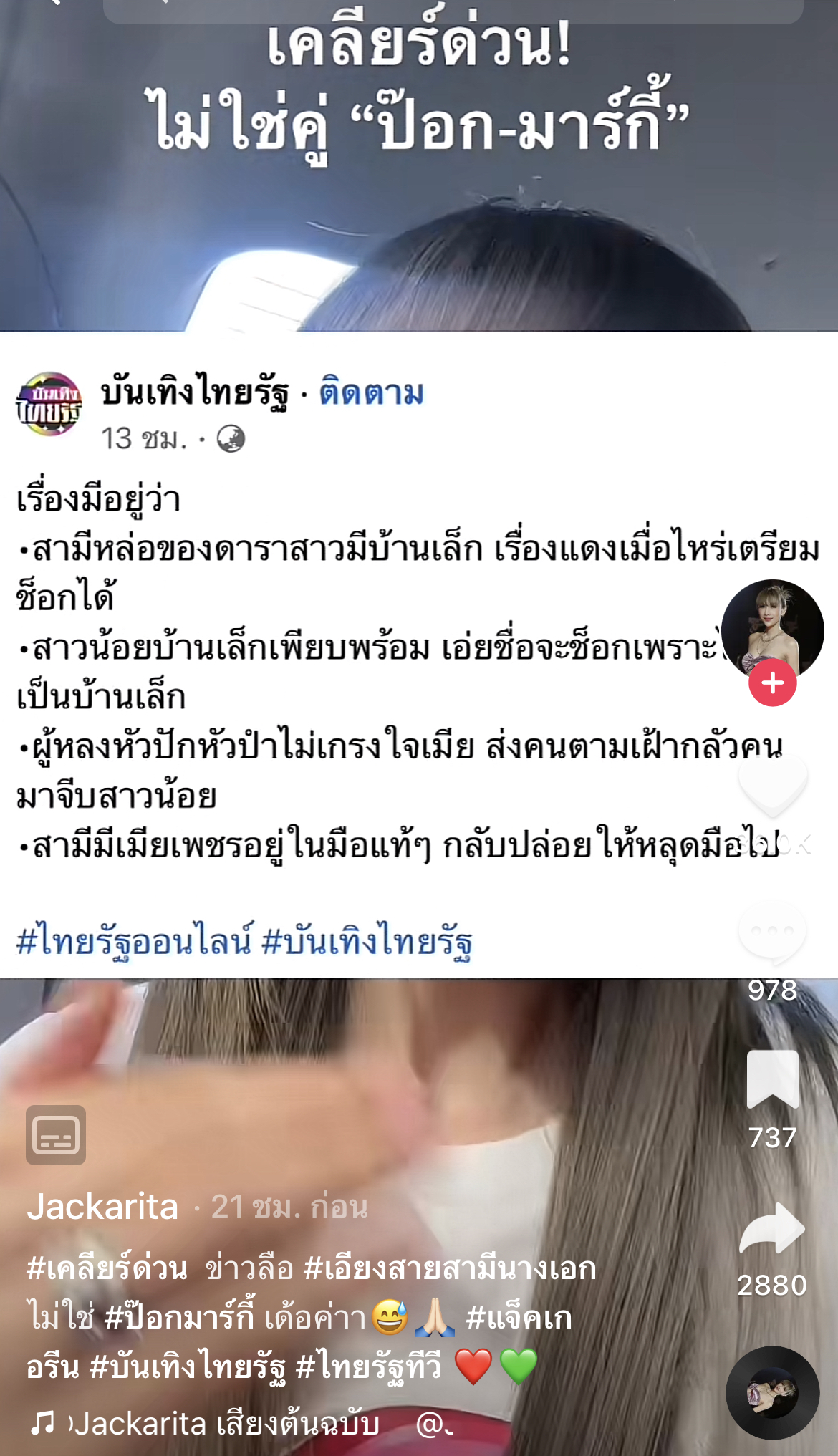838x1456 pixels.
Task: Open the hashtag #ป๊อกมาร์กี้
Action: point(179,1318)
